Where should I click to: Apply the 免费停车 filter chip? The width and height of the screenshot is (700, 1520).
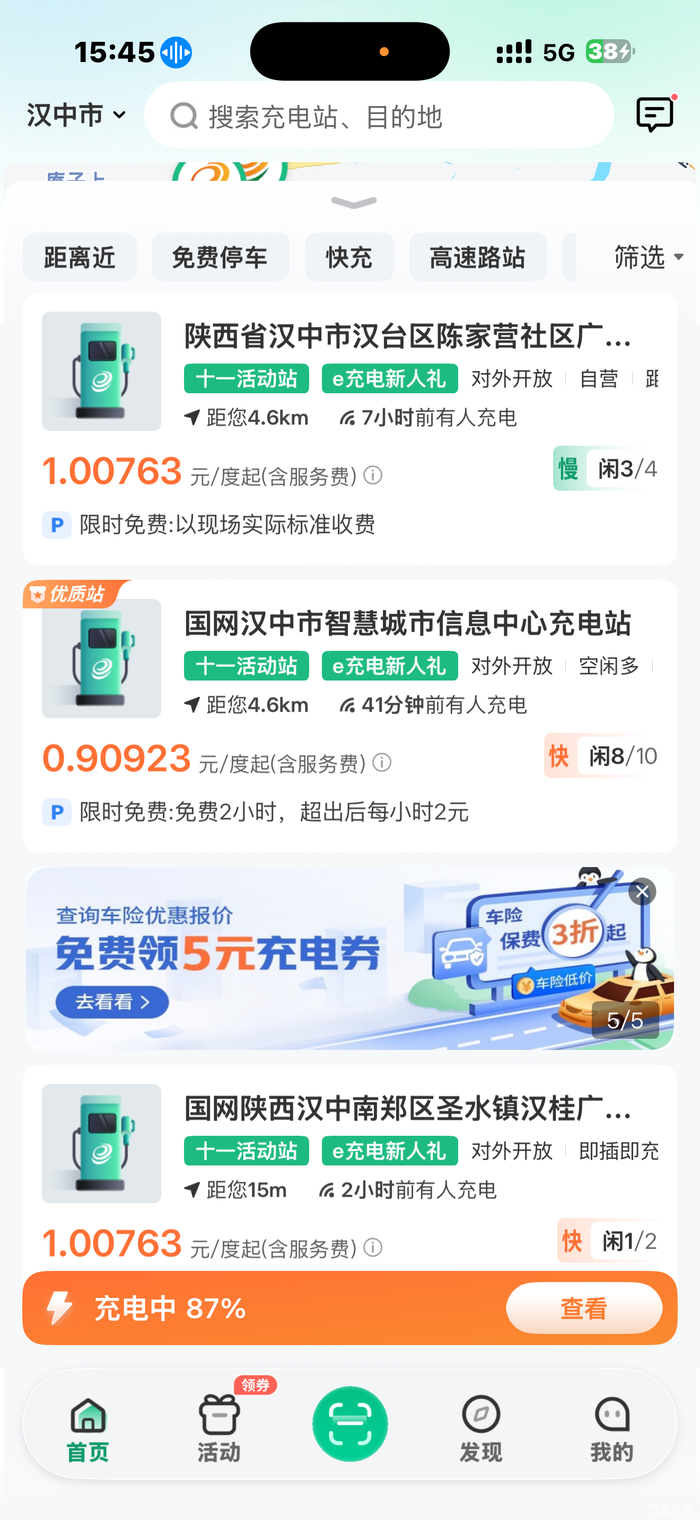click(x=220, y=258)
